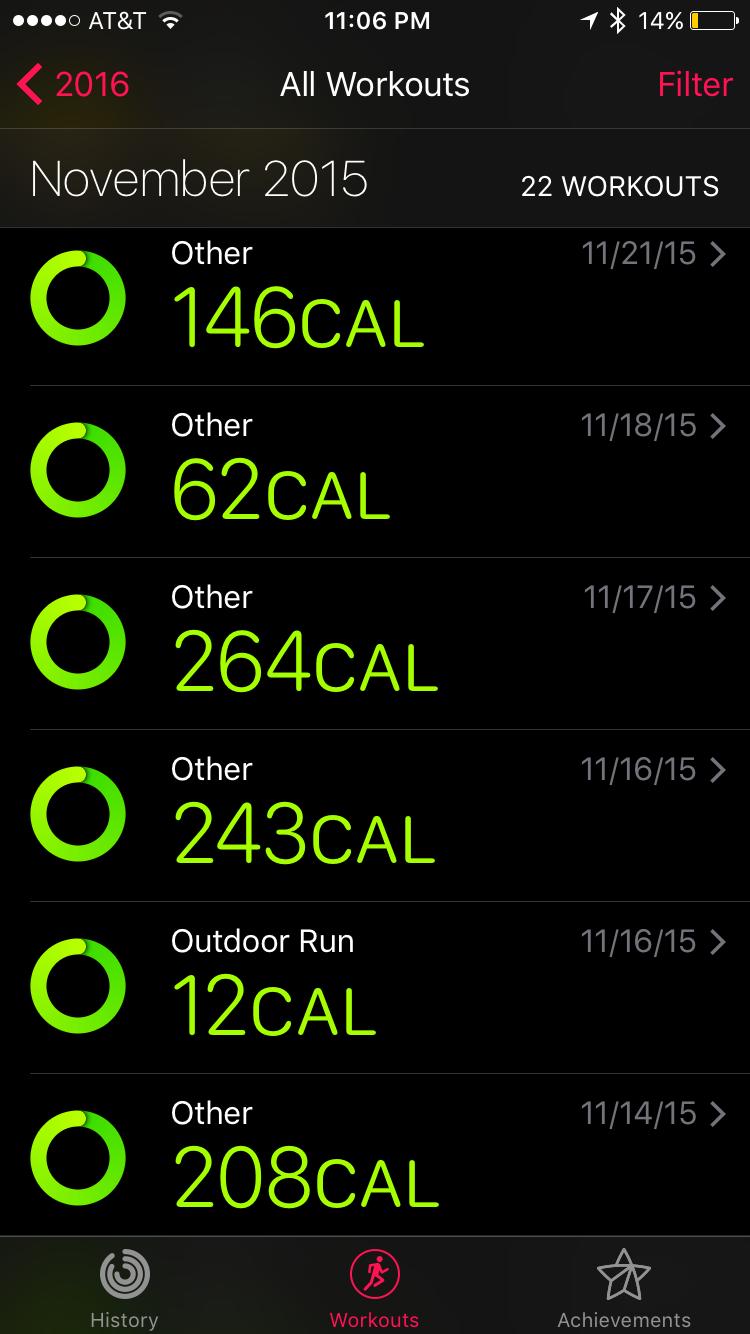View the 62 CAL workout on 11/18/15

click(375, 472)
